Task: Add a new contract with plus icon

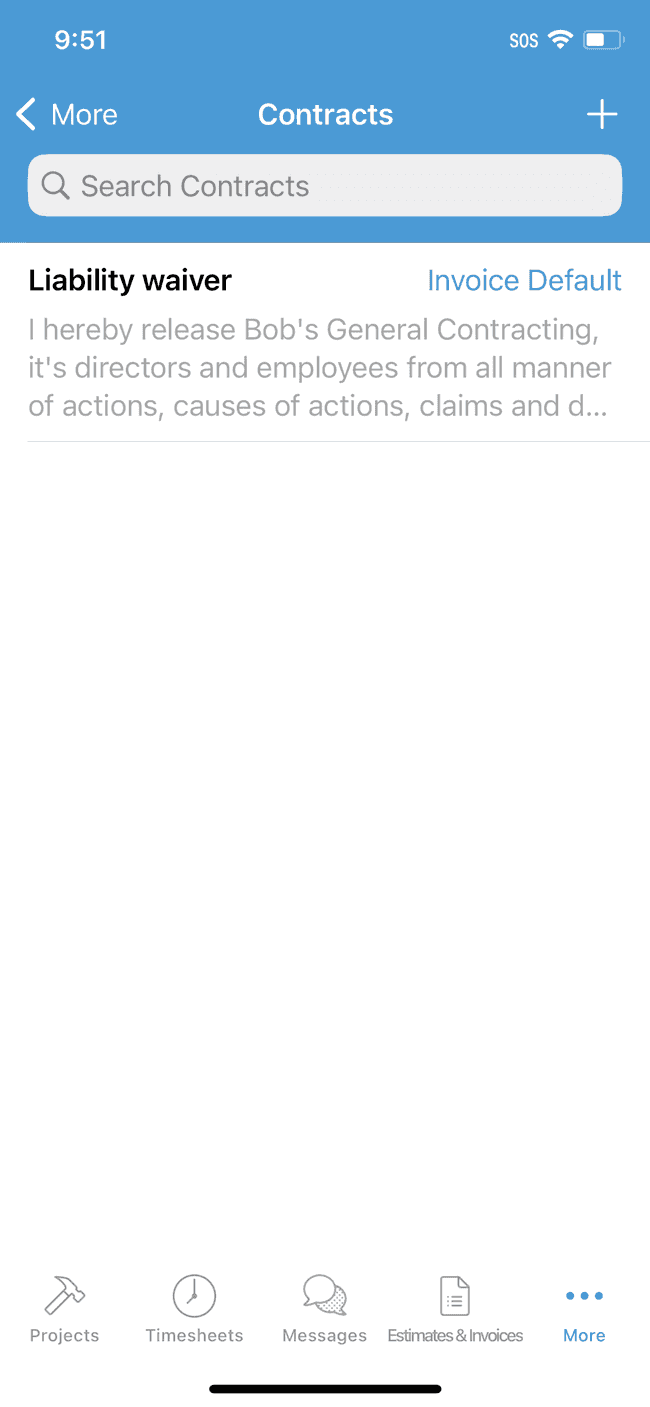Action: click(602, 115)
